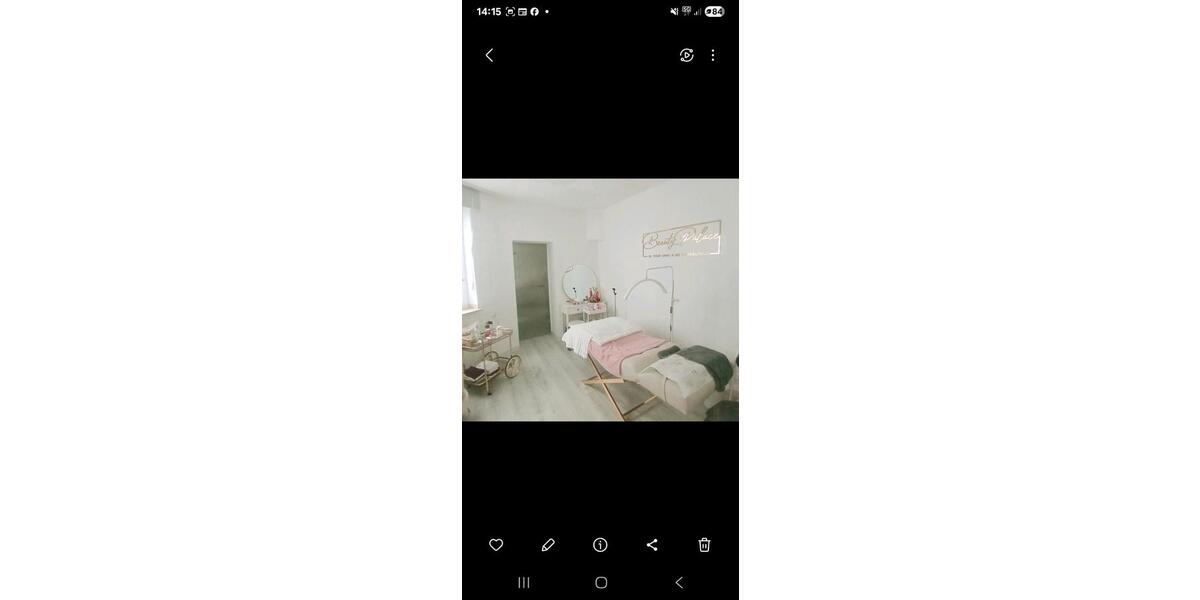1200x600 pixels.
Task: Mark this photo as favorite
Action: click(x=496, y=545)
